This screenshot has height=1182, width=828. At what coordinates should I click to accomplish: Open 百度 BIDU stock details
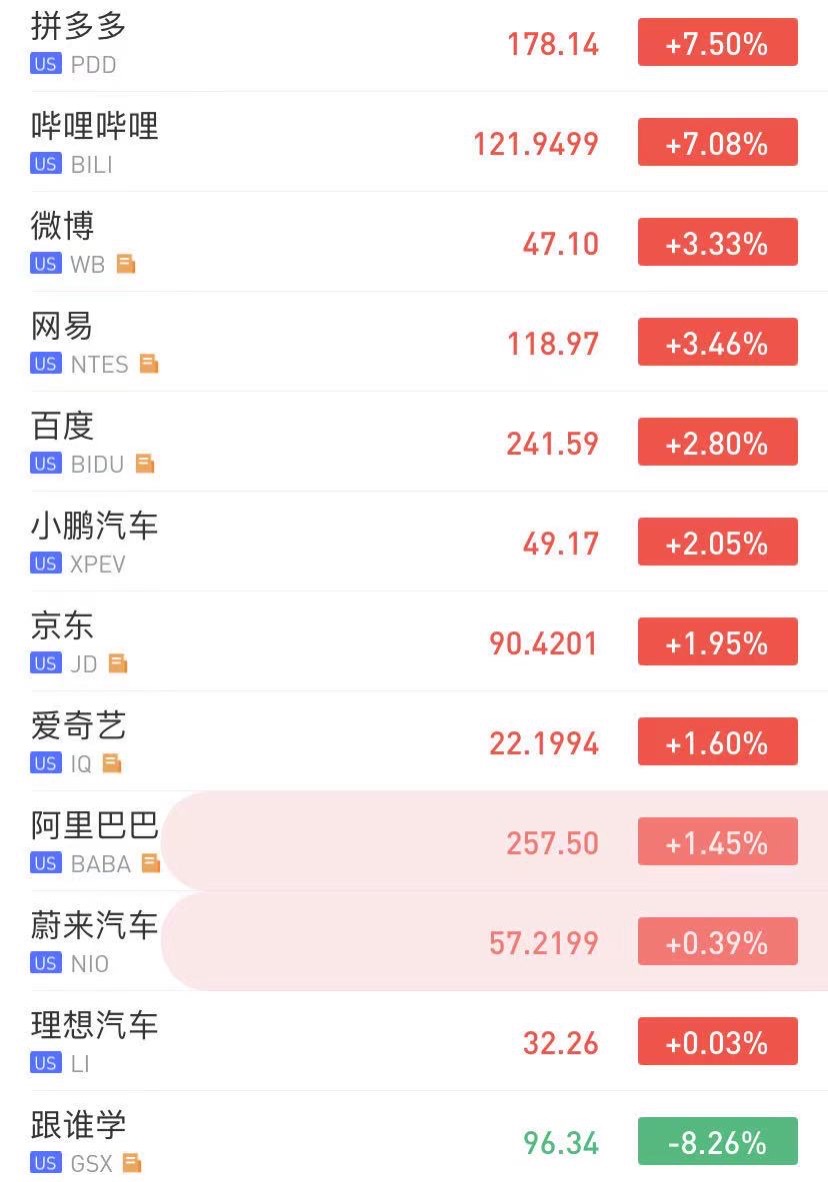coord(63,426)
